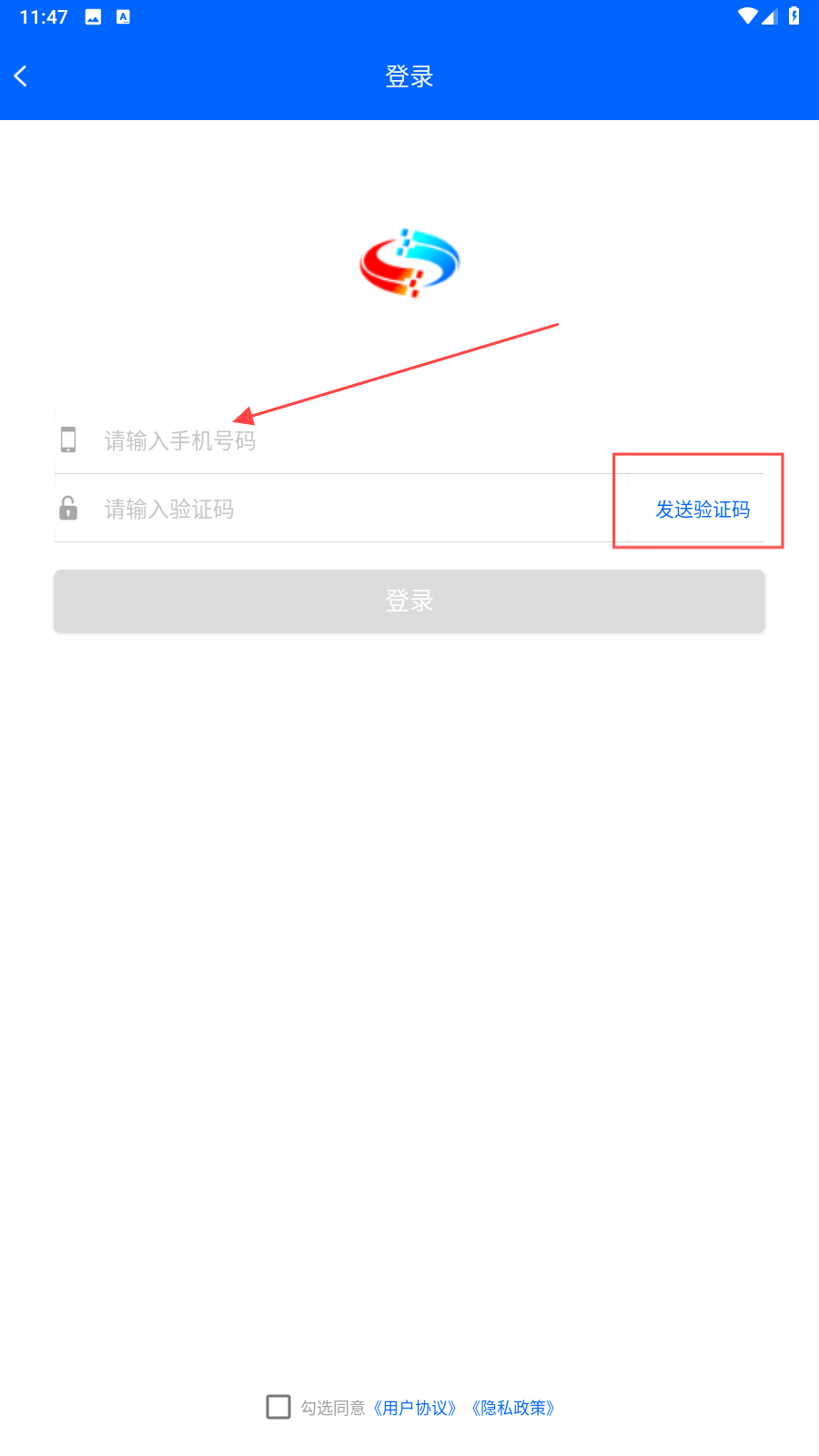Focus the verification code input field
Viewport: 819px width, 1456px height.
pos(346,510)
